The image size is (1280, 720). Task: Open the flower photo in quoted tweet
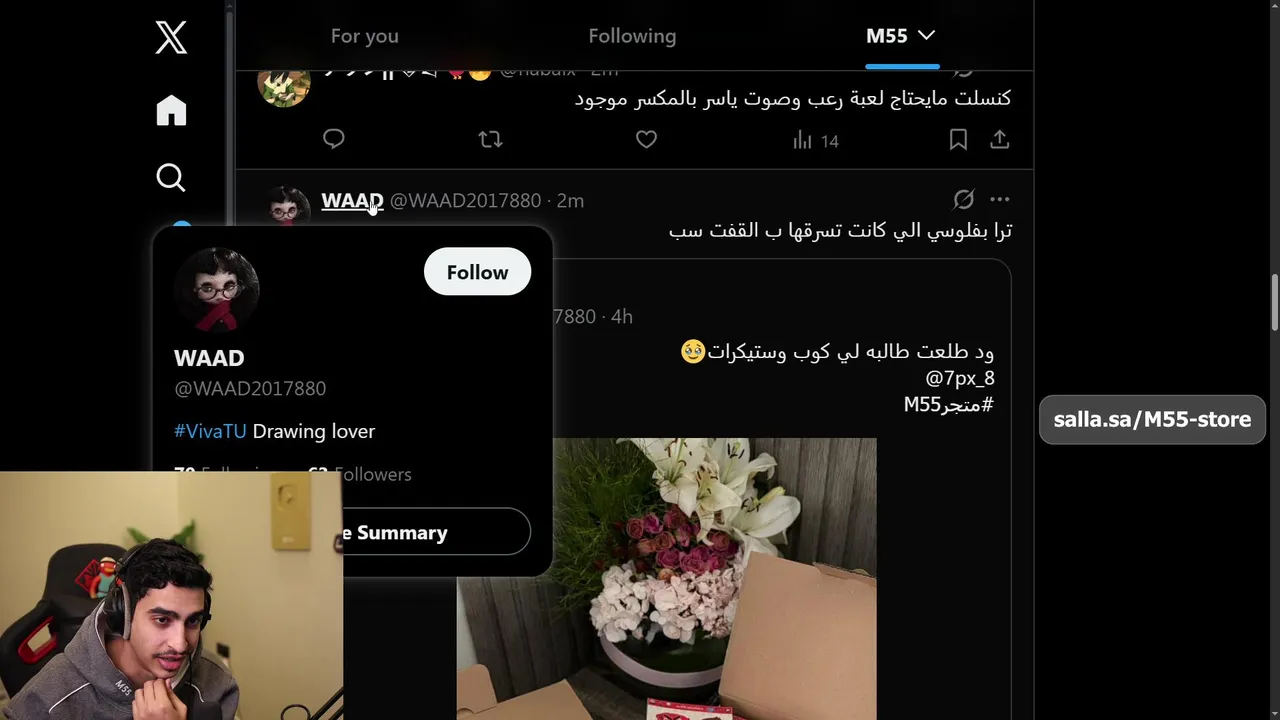tap(666, 578)
